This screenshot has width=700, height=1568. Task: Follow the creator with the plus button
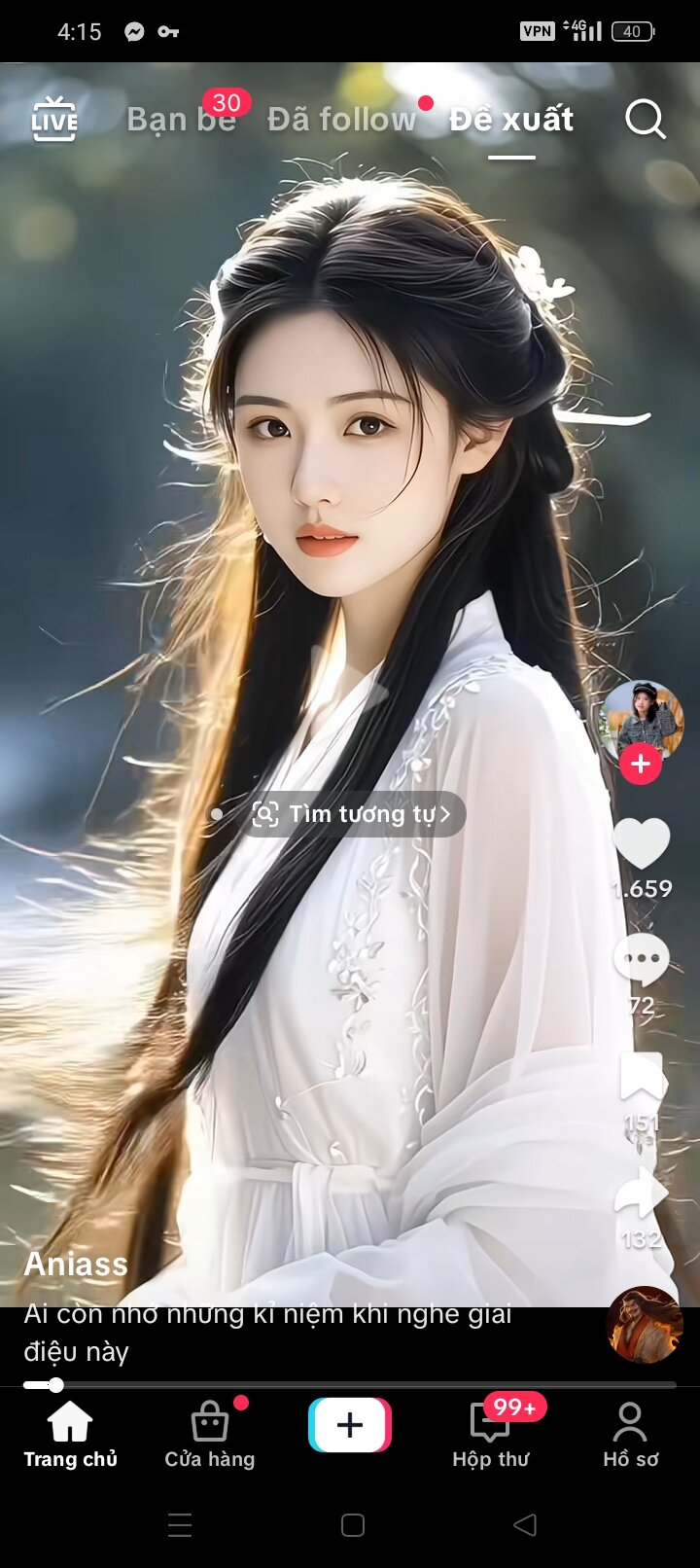[641, 765]
